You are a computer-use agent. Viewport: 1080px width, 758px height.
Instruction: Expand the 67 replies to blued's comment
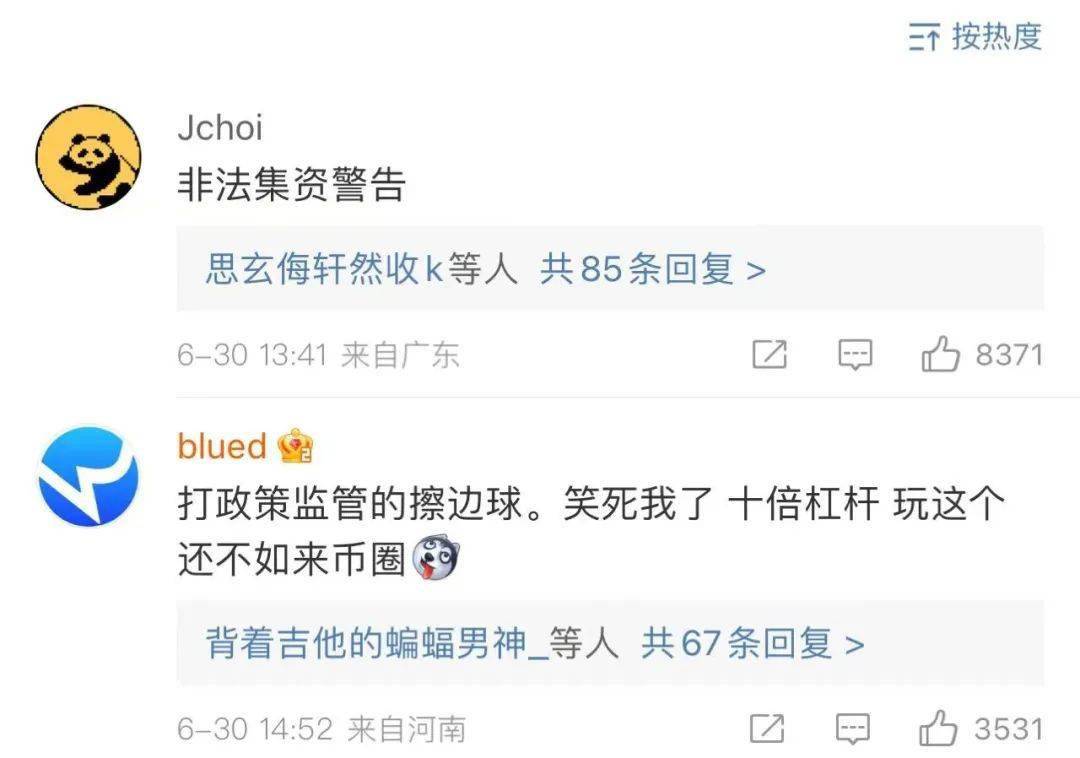click(x=535, y=643)
